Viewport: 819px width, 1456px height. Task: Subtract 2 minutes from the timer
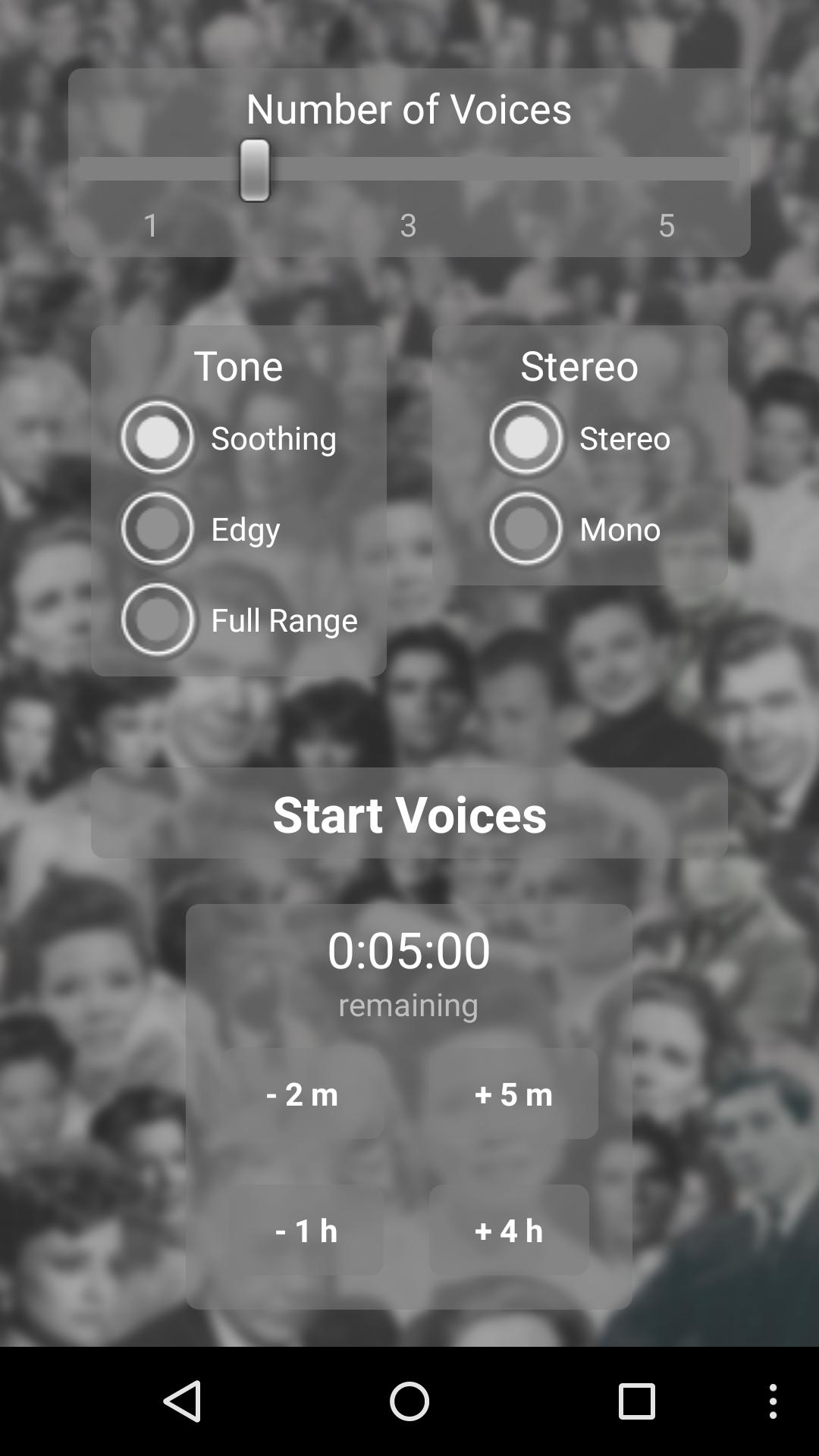(x=302, y=1094)
